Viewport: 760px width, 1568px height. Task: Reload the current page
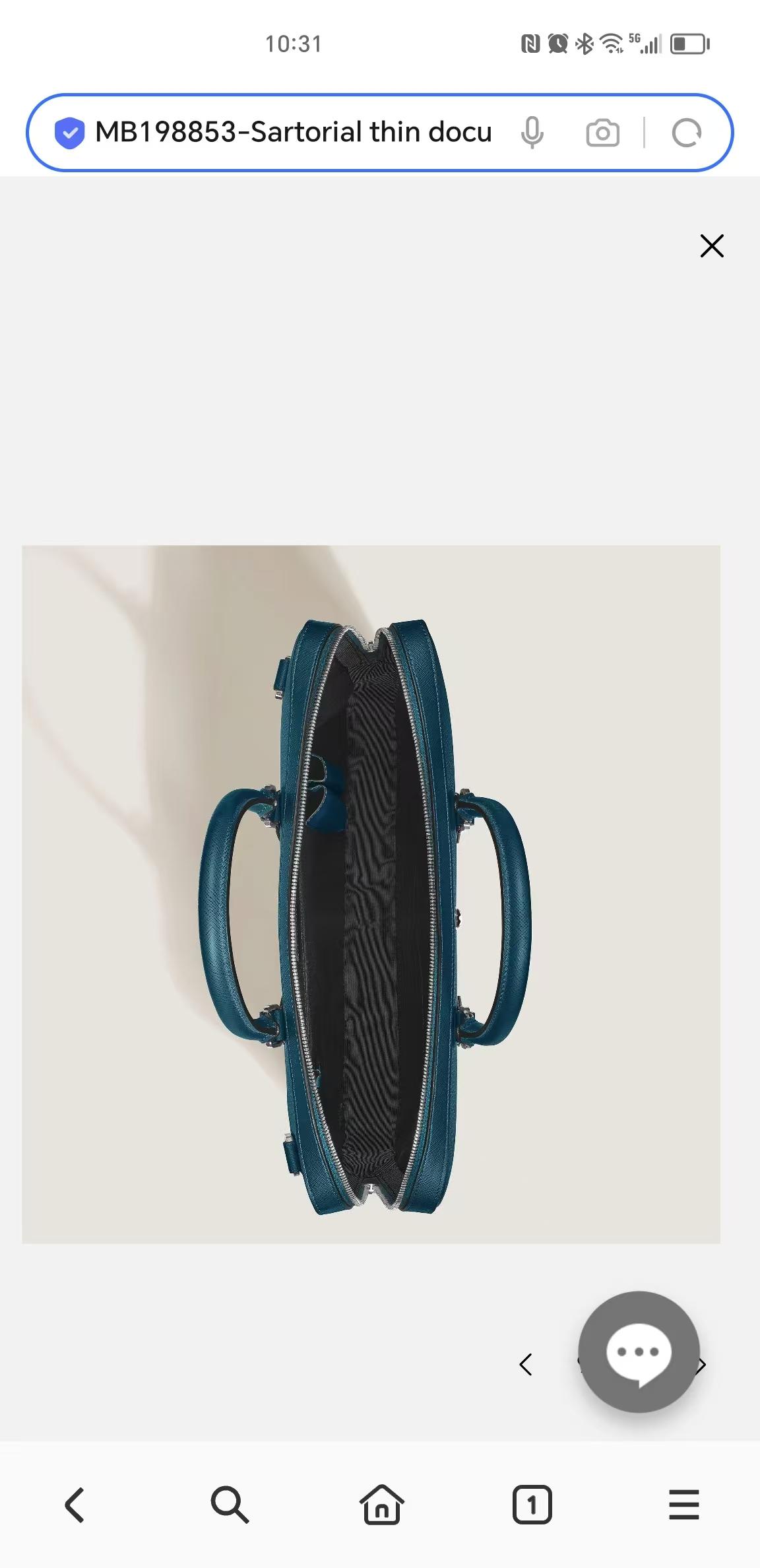pos(686,133)
